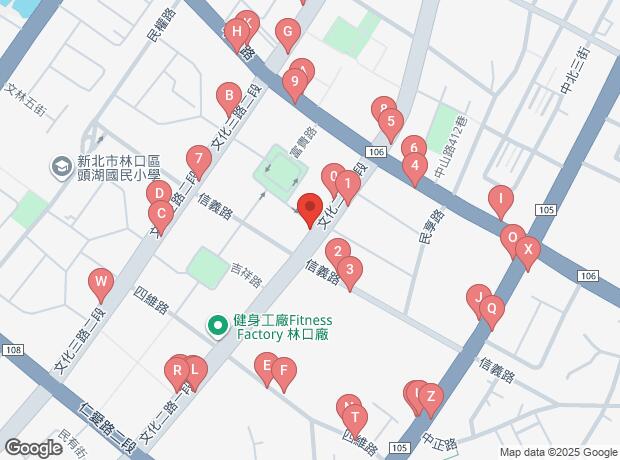Screen dimensions: 620x460
Task: Select the pin labeled T
Action: 355,422
